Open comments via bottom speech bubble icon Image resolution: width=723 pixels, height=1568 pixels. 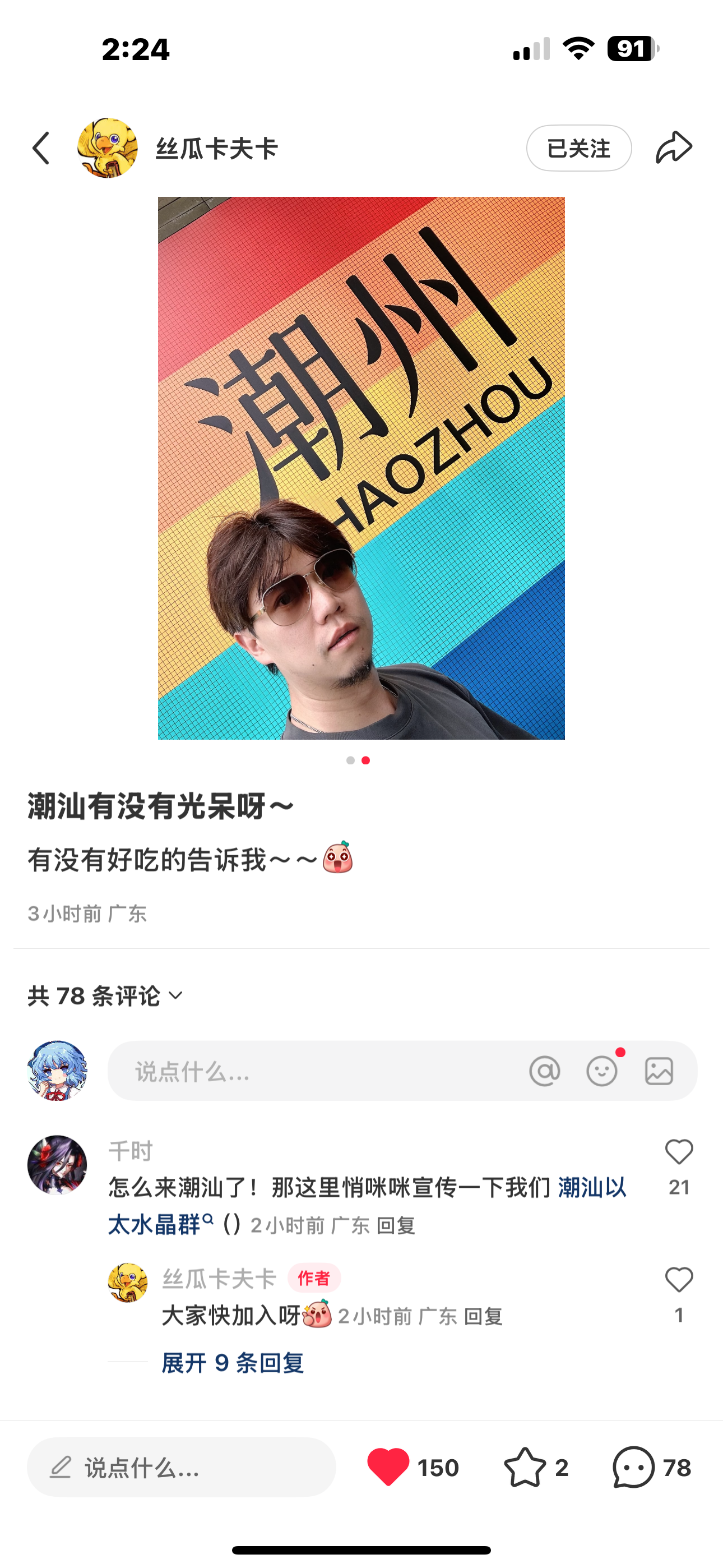pyautogui.click(x=633, y=1467)
